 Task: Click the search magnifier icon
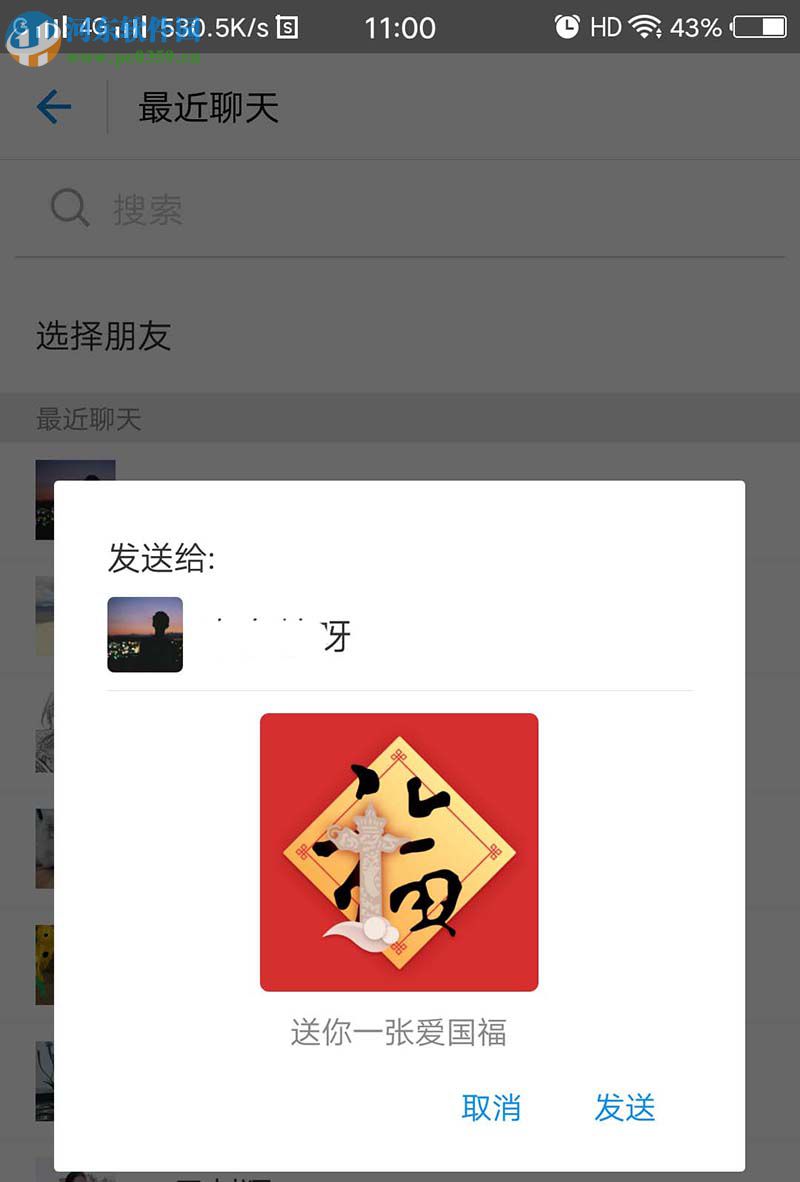click(x=68, y=207)
